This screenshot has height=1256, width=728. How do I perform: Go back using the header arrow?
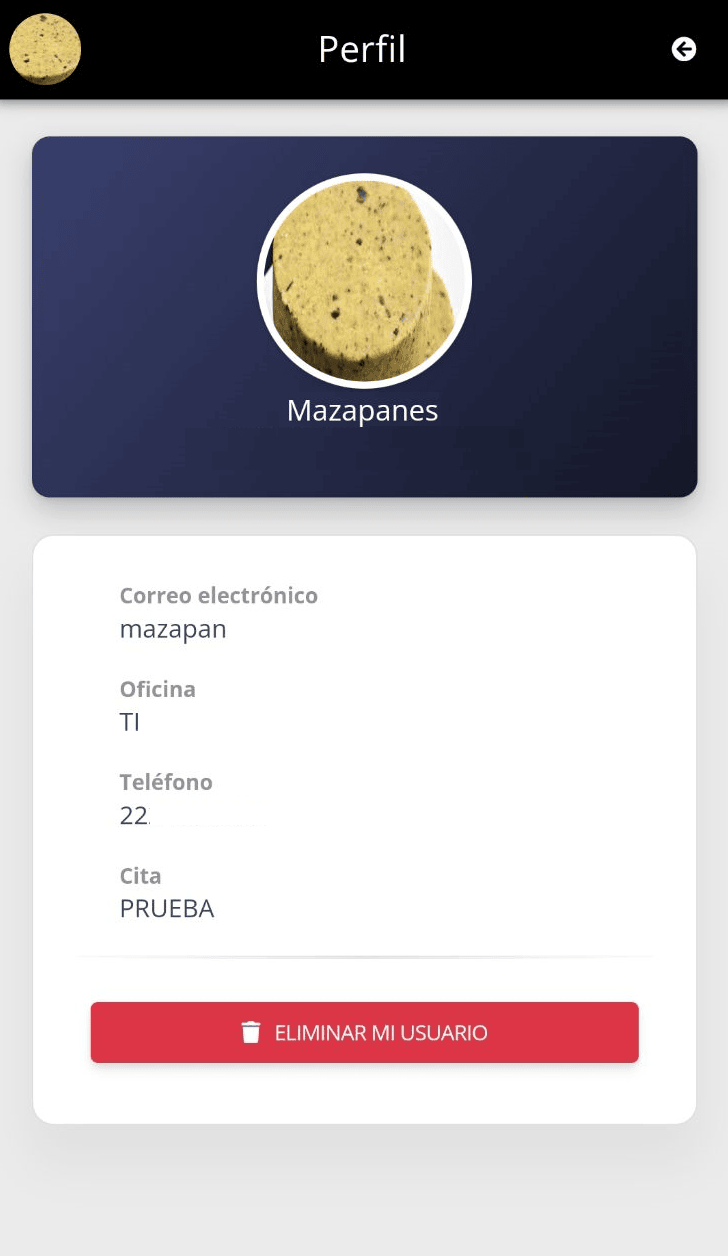684,49
